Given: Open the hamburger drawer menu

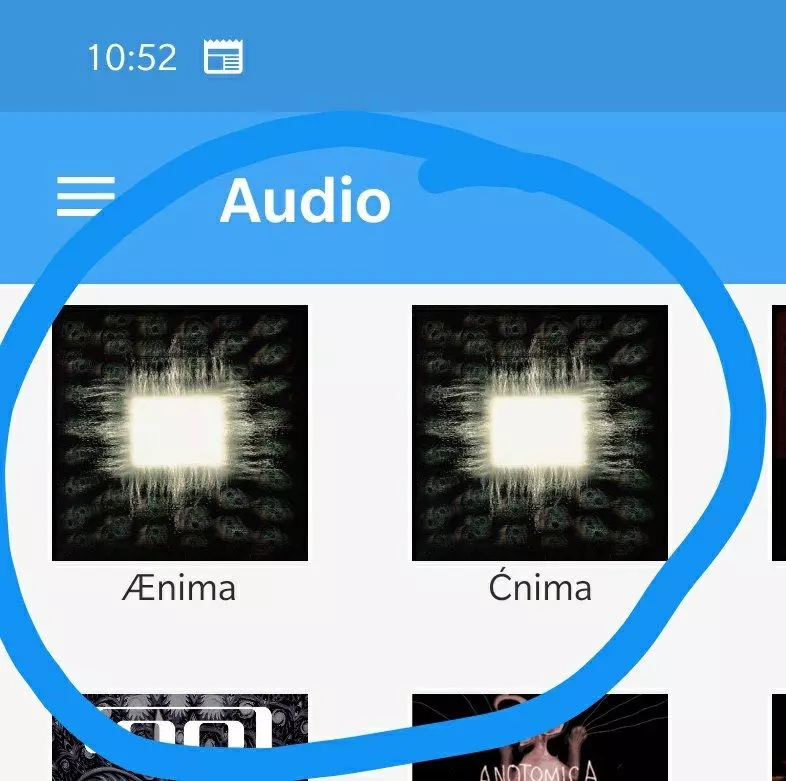Looking at the screenshot, I should 85,197.
